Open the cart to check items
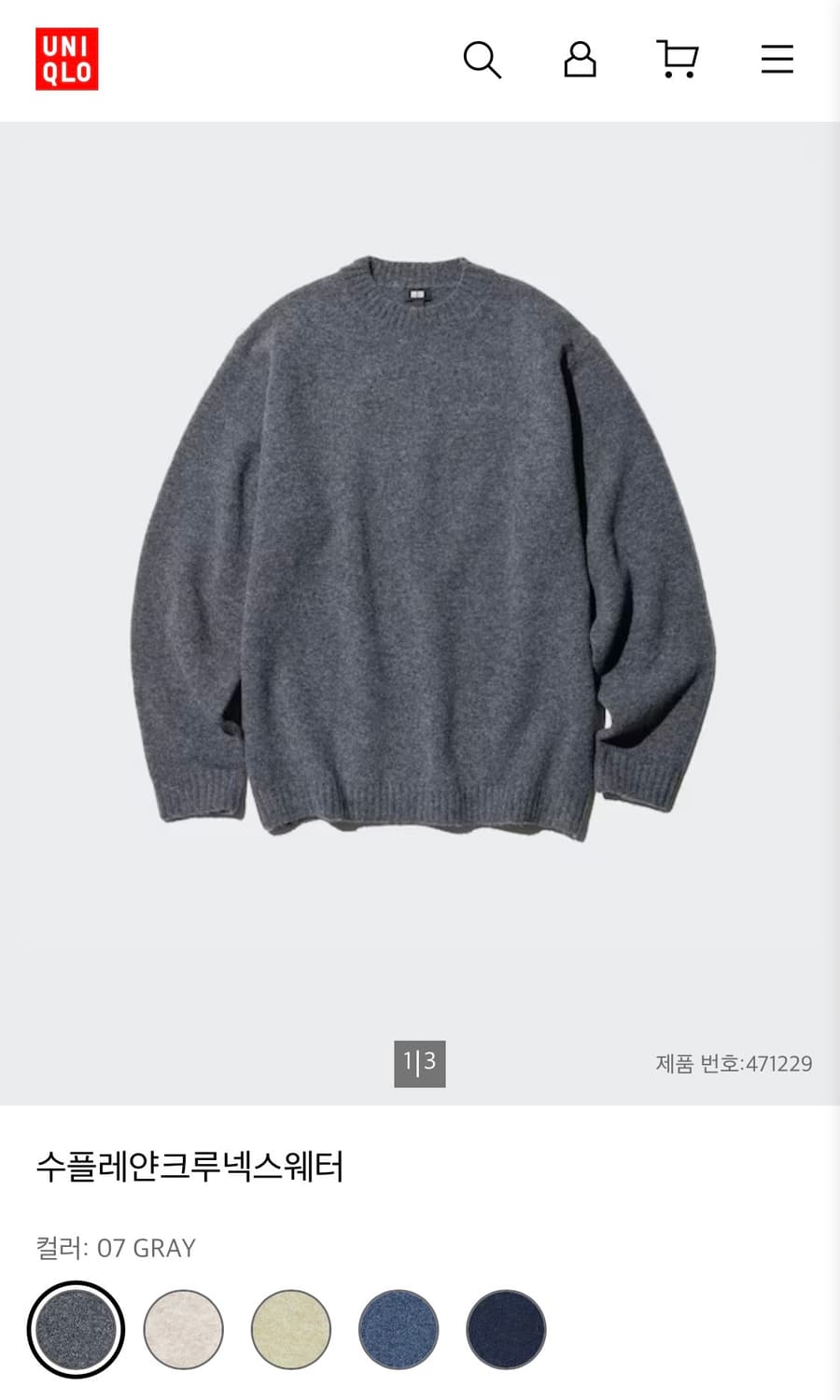The height and width of the screenshot is (1400, 840). (677, 61)
